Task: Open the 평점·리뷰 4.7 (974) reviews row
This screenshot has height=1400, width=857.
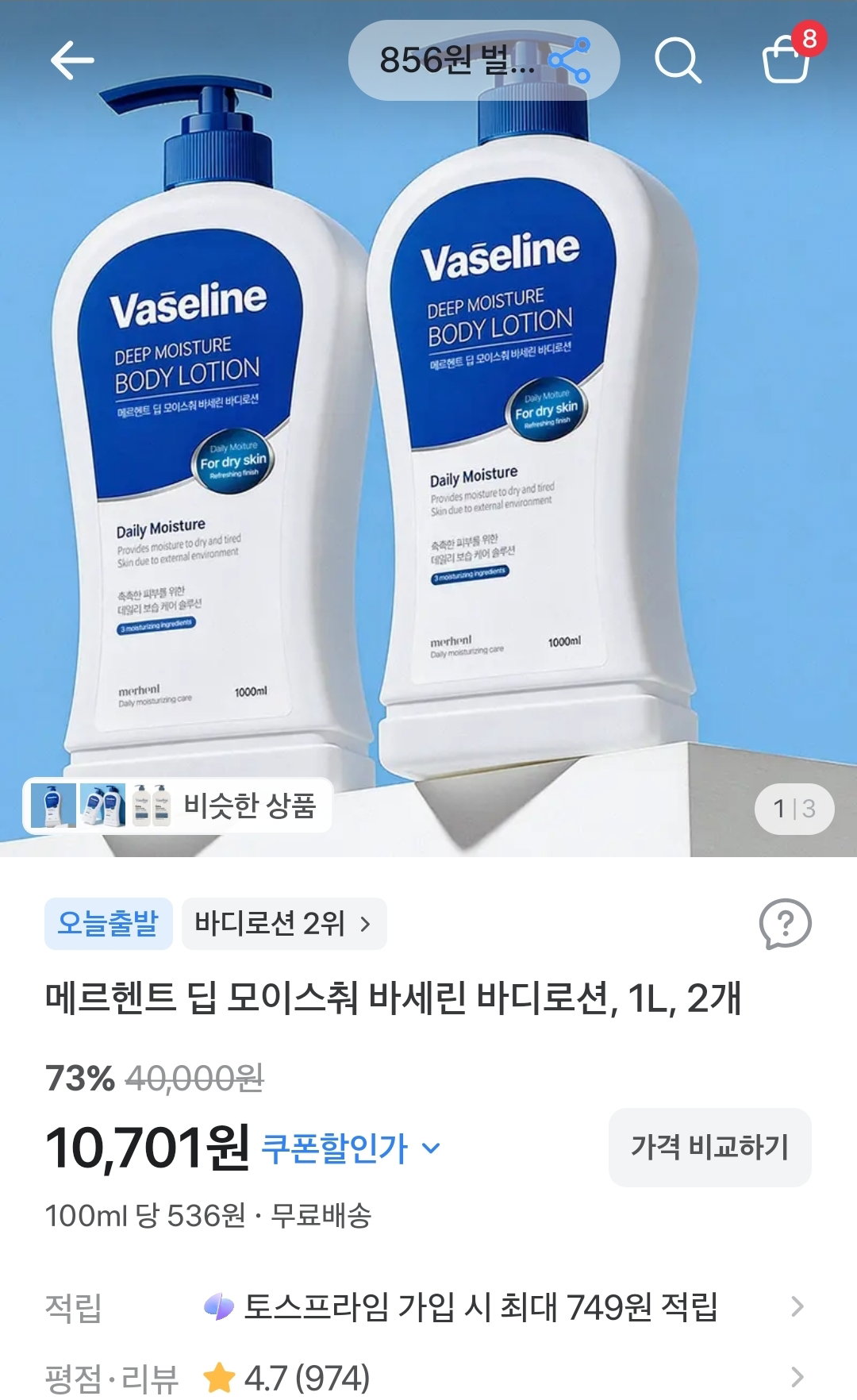Action: coord(428,1377)
